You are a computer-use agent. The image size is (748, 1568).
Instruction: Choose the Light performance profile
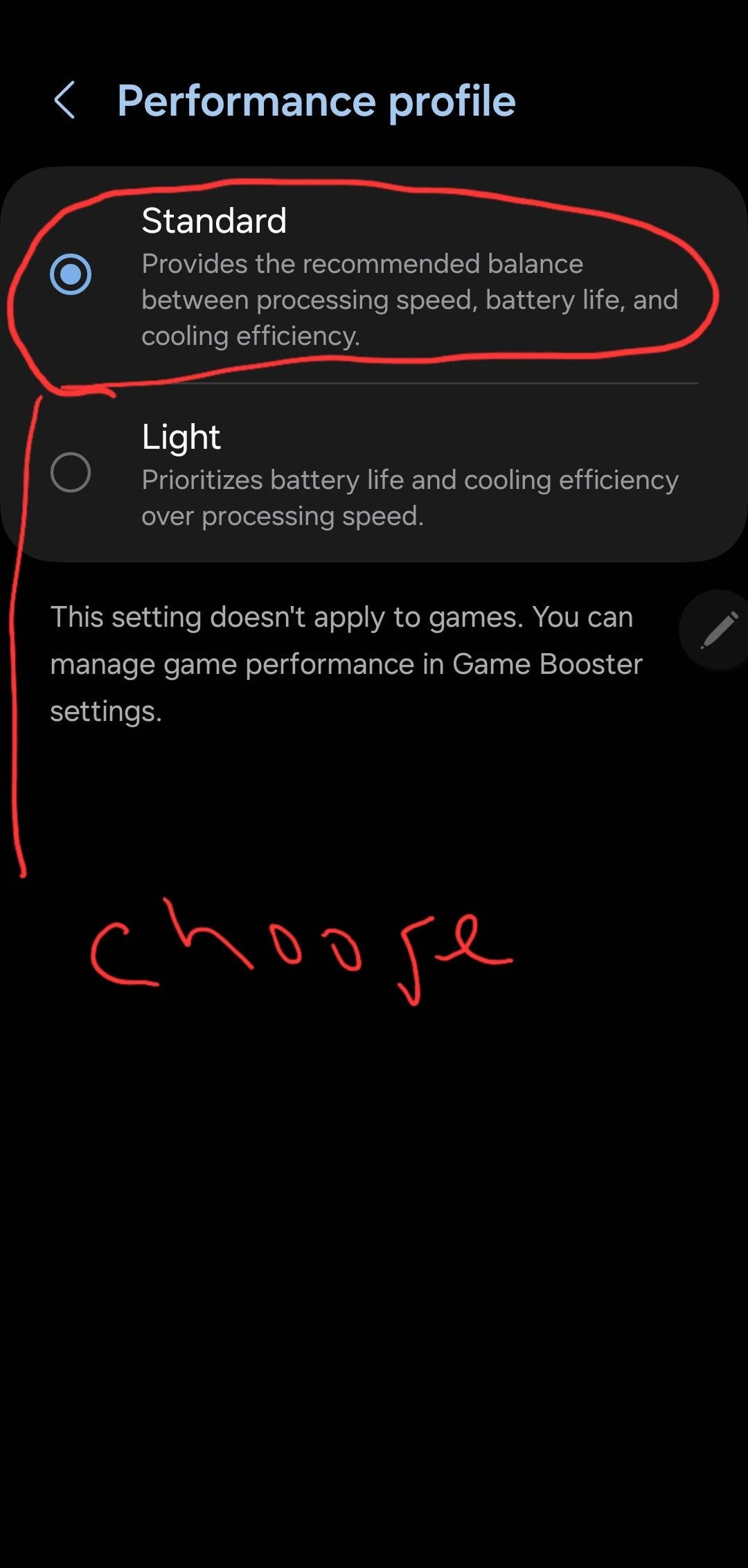[x=71, y=473]
